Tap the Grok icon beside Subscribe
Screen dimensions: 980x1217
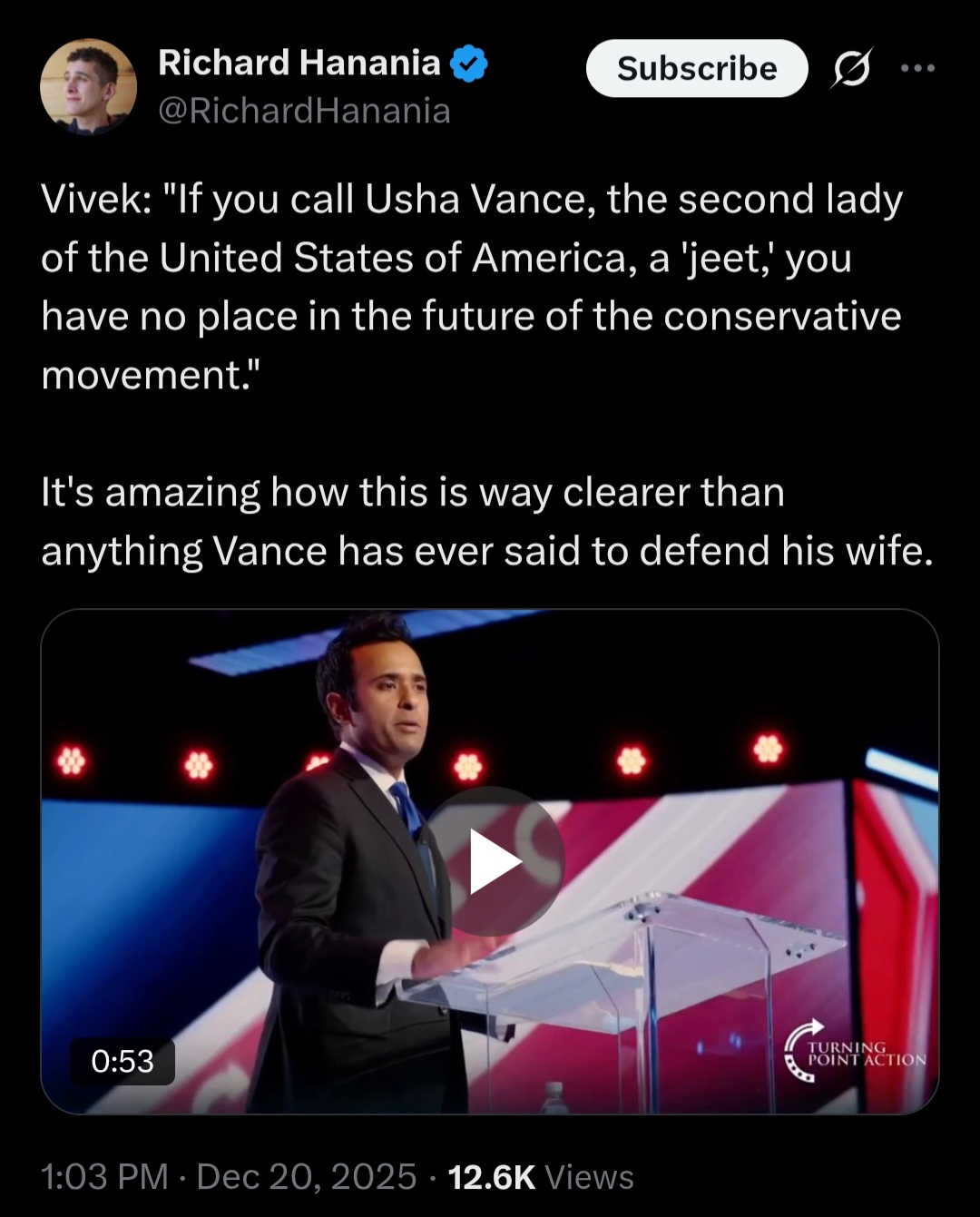pyautogui.click(x=851, y=68)
